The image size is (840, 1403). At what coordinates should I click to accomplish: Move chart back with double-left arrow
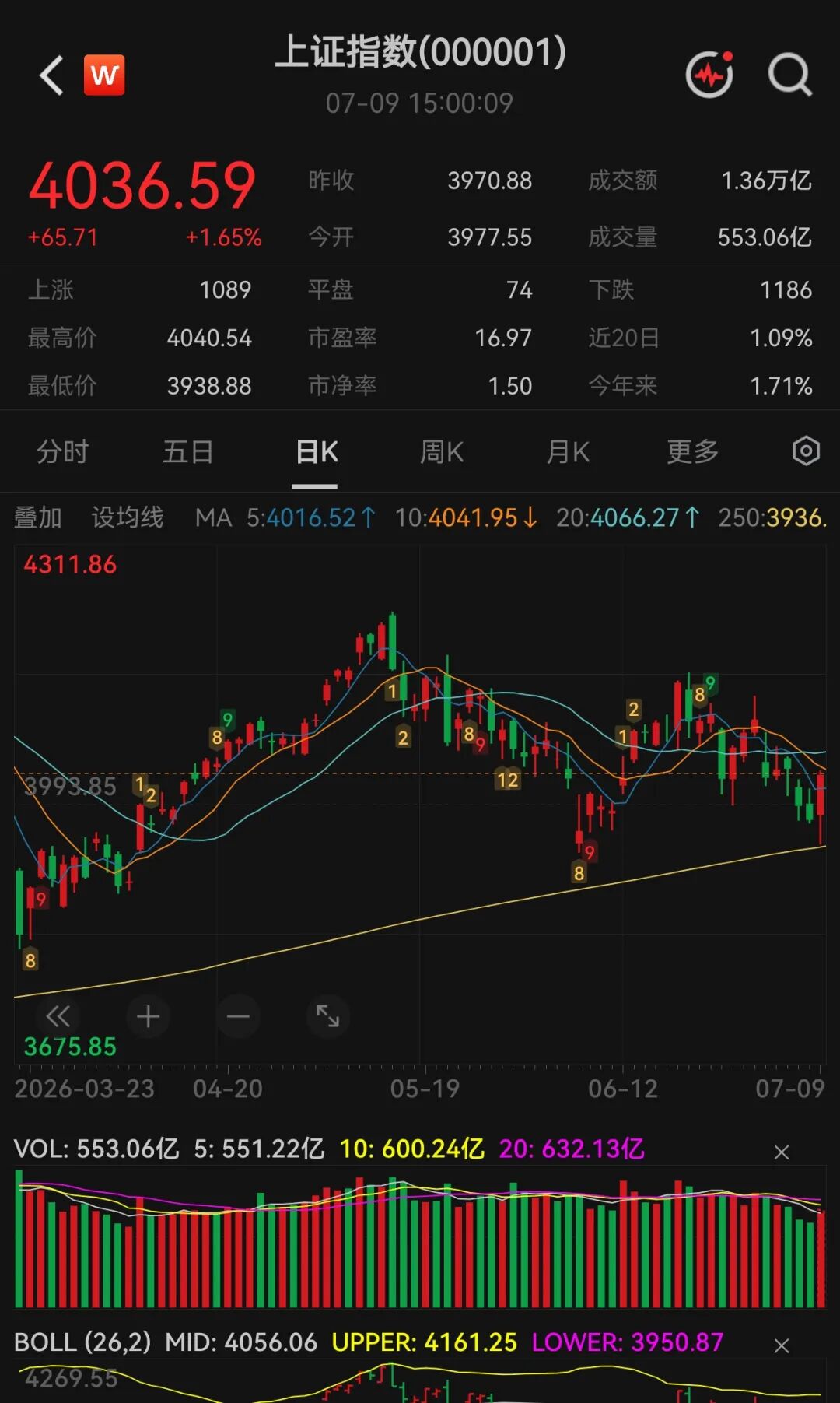[x=58, y=1016]
